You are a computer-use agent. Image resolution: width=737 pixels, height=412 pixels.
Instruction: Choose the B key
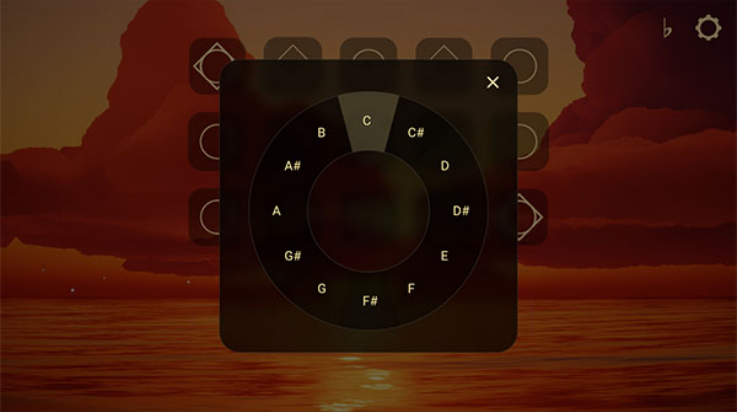coord(321,132)
